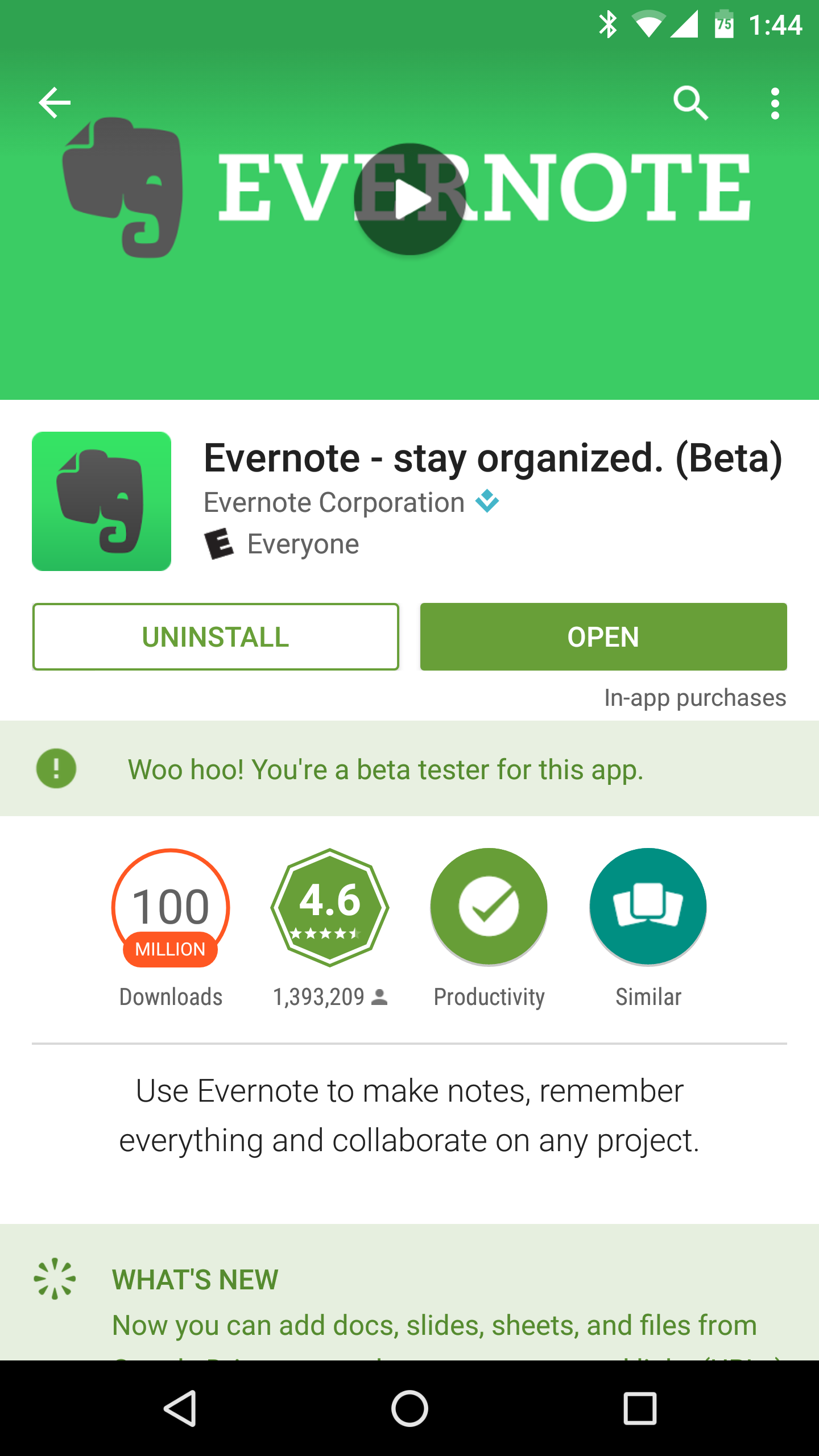
Task: View the 4.6 star rating badge
Action: point(330,907)
